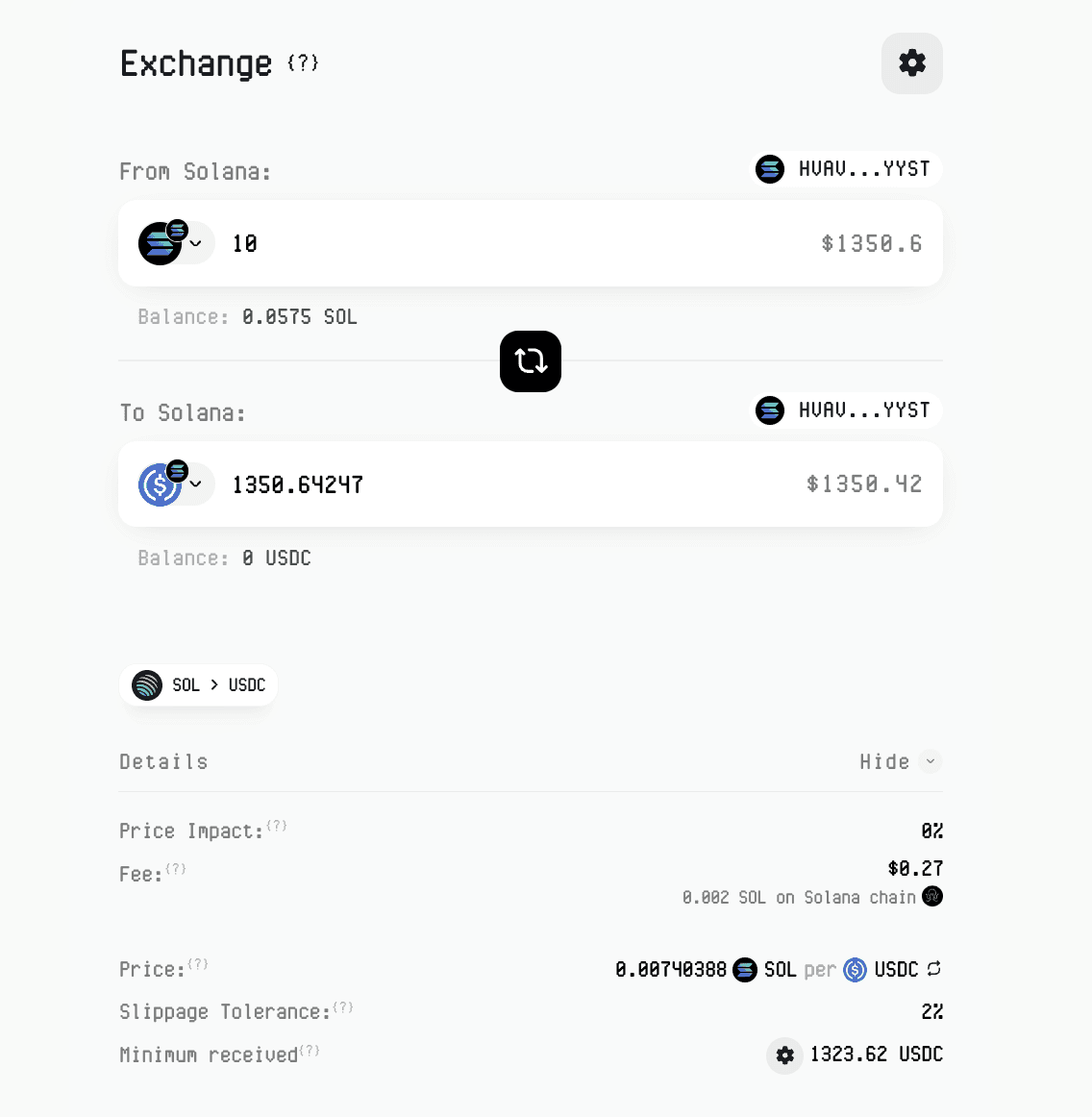Click the Solana icon next to the fee amount
Screen dimensions: 1092x1117
click(931, 897)
